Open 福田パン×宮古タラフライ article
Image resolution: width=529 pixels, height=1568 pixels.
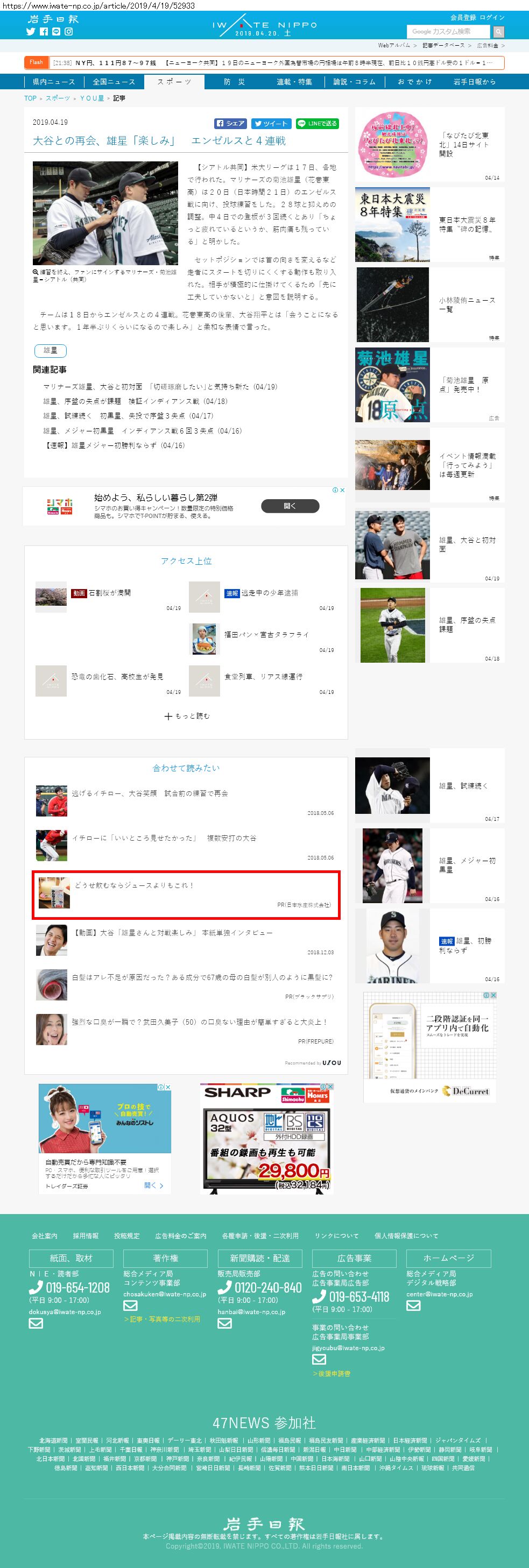click(266, 634)
